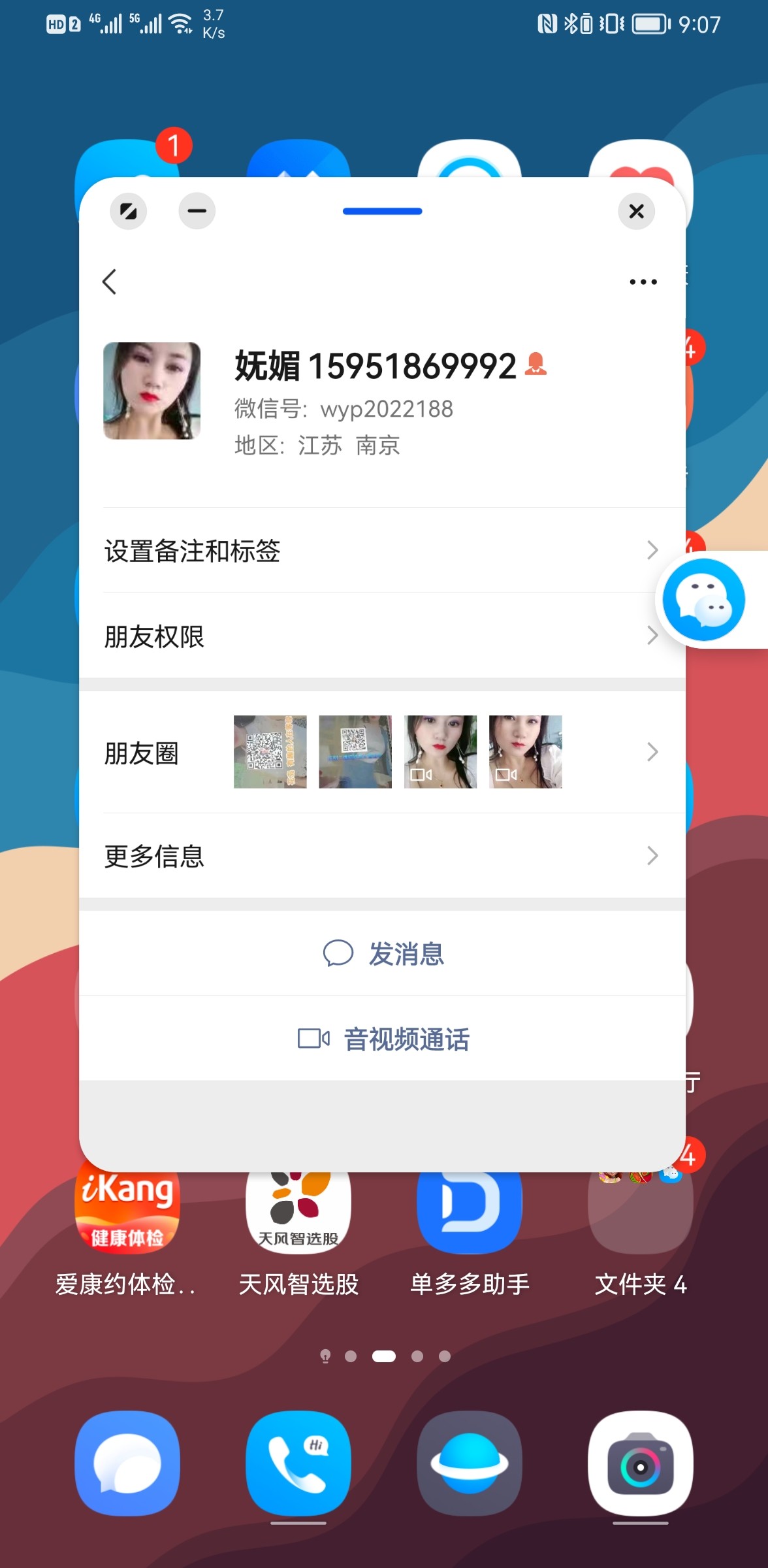Tap the middle home screen page indicator dot
Viewport: 768px width, 1568px height.
384,1356
